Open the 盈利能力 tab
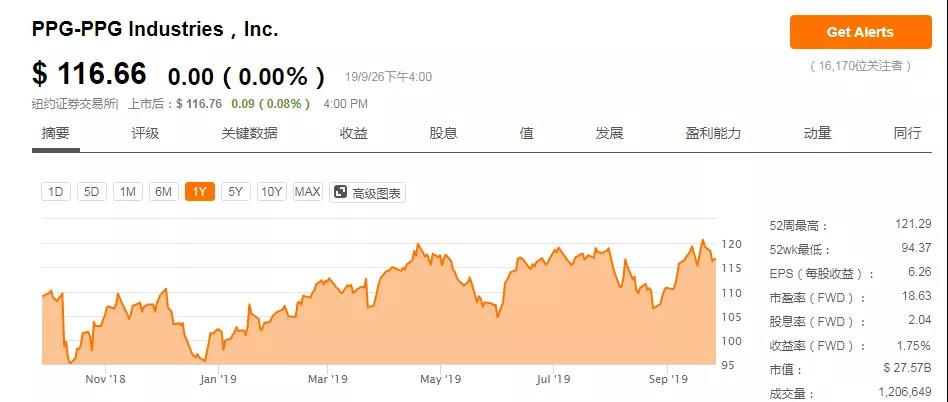The image size is (948, 402). (x=713, y=133)
